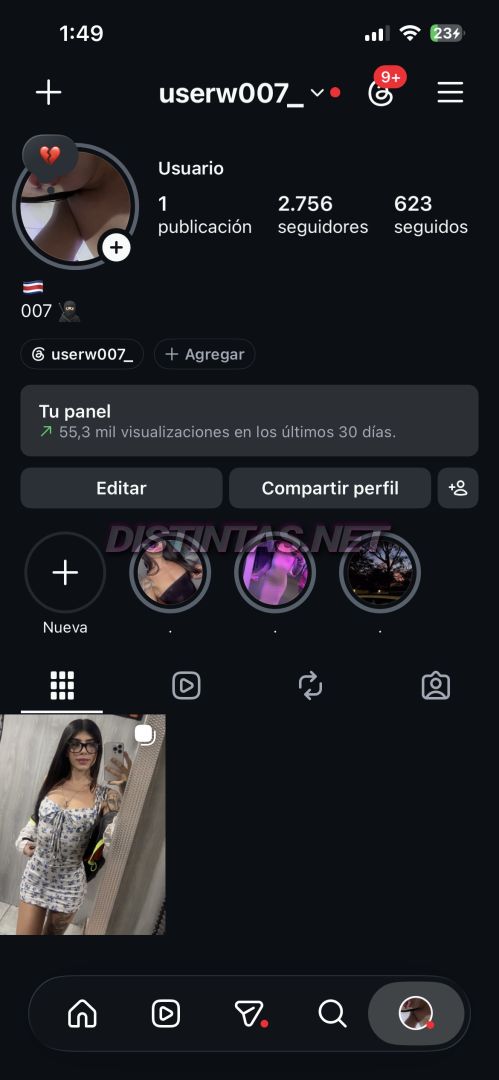The width and height of the screenshot is (499, 1080).
Task: Open the mirror selfie post thumbnail
Action: pos(83,824)
